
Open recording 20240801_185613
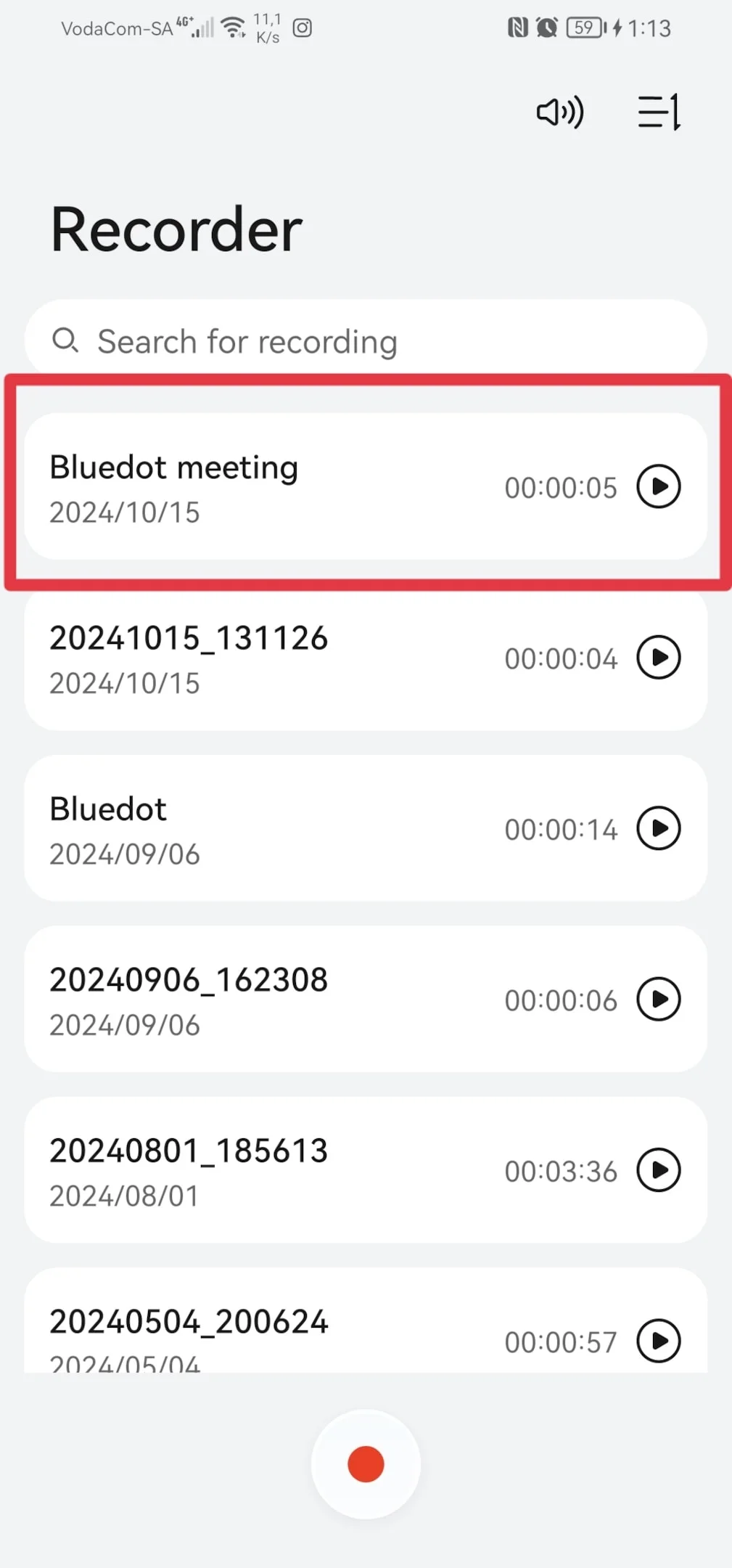[x=366, y=1170]
